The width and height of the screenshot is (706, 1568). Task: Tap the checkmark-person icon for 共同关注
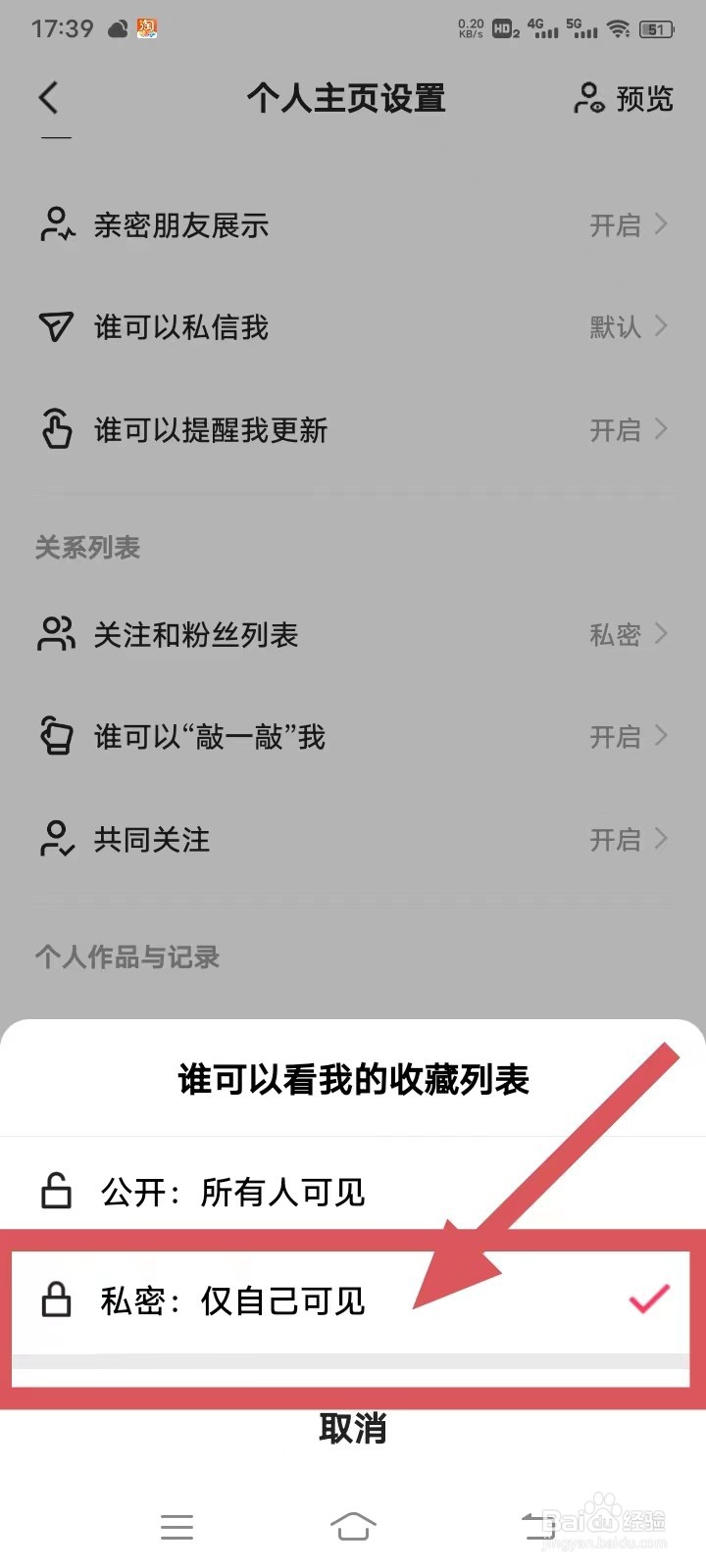coord(56,839)
